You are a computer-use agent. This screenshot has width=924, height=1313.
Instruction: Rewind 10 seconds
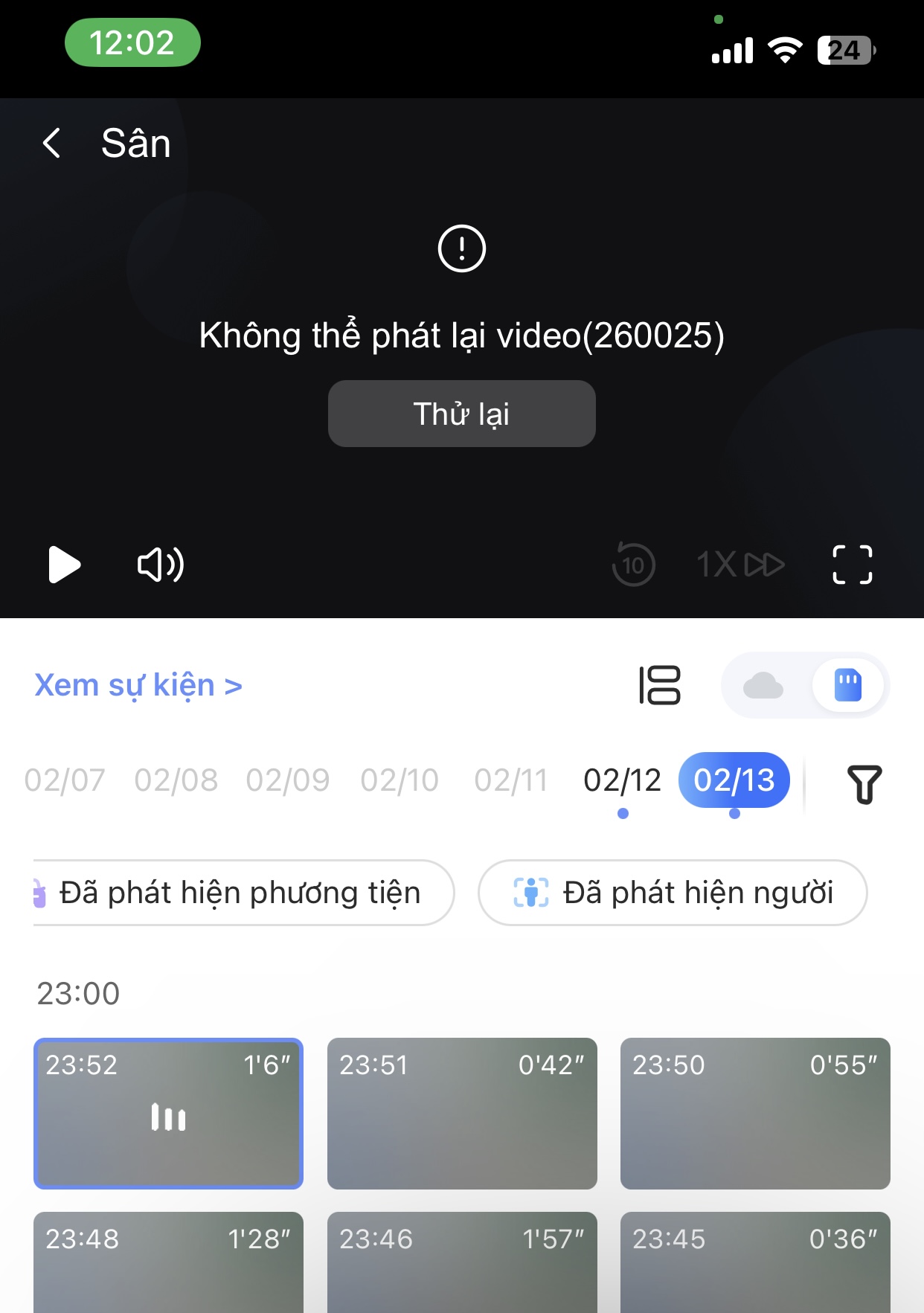(633, 565)
